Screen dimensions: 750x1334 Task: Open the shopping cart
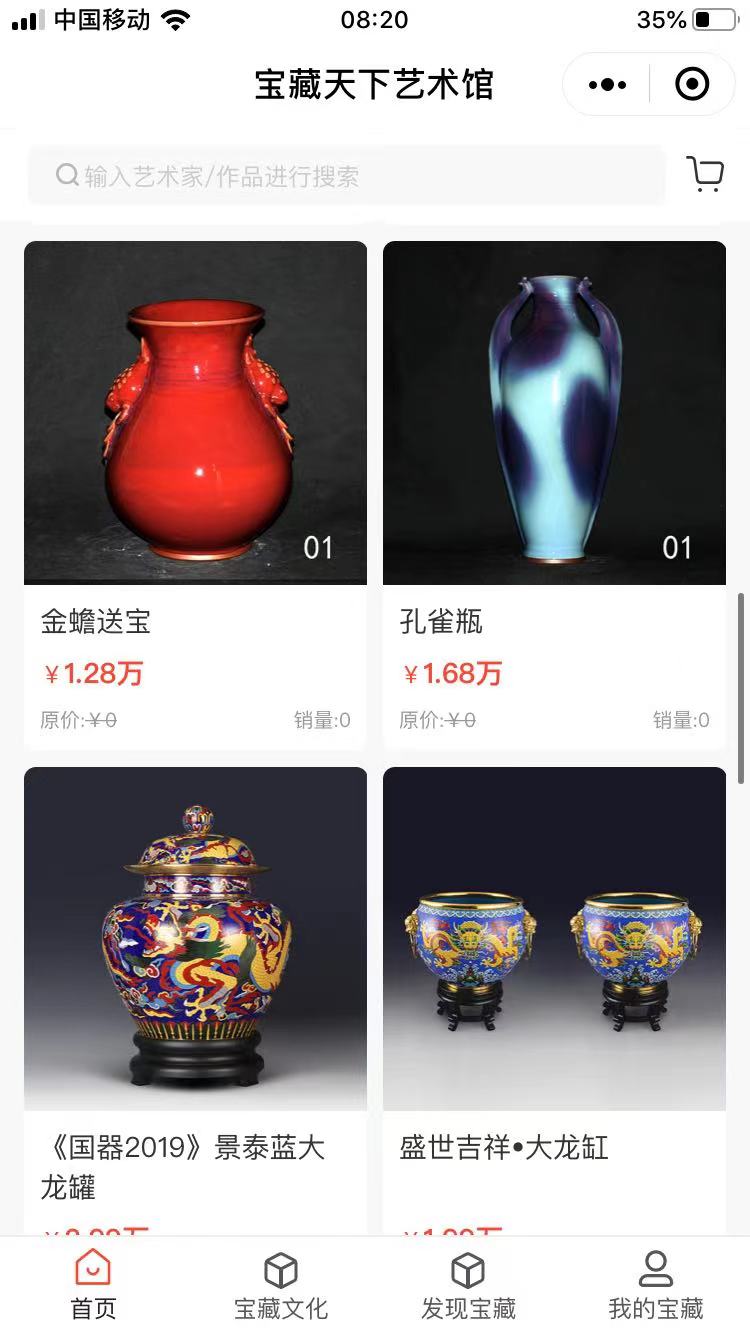[x=705, y=174]
